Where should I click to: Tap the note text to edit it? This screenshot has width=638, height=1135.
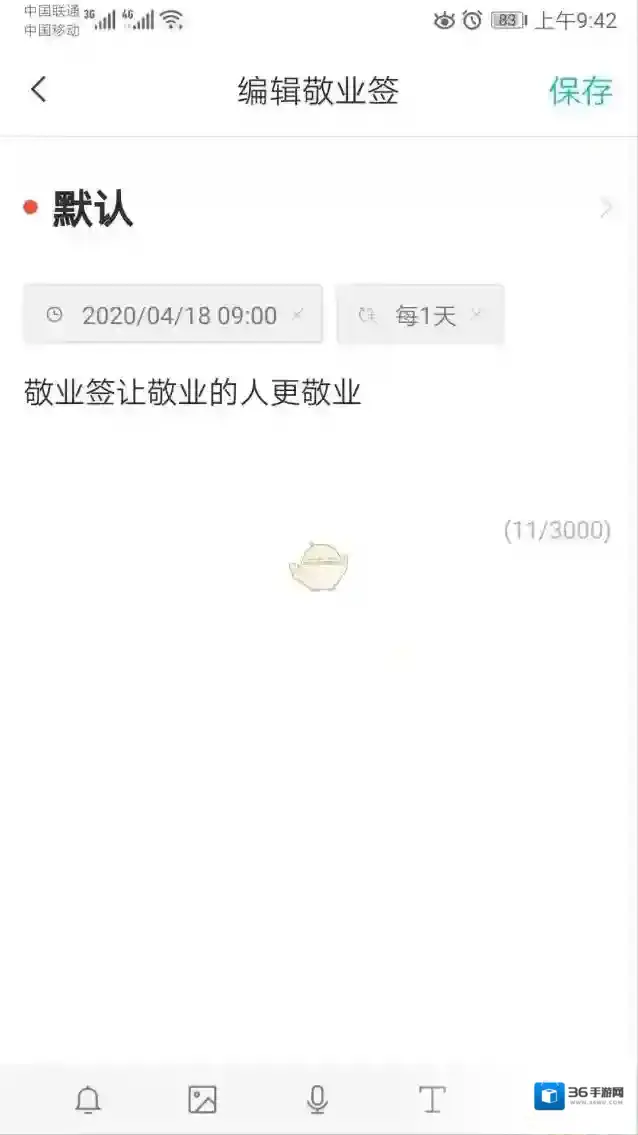click(x=192, y=393)
